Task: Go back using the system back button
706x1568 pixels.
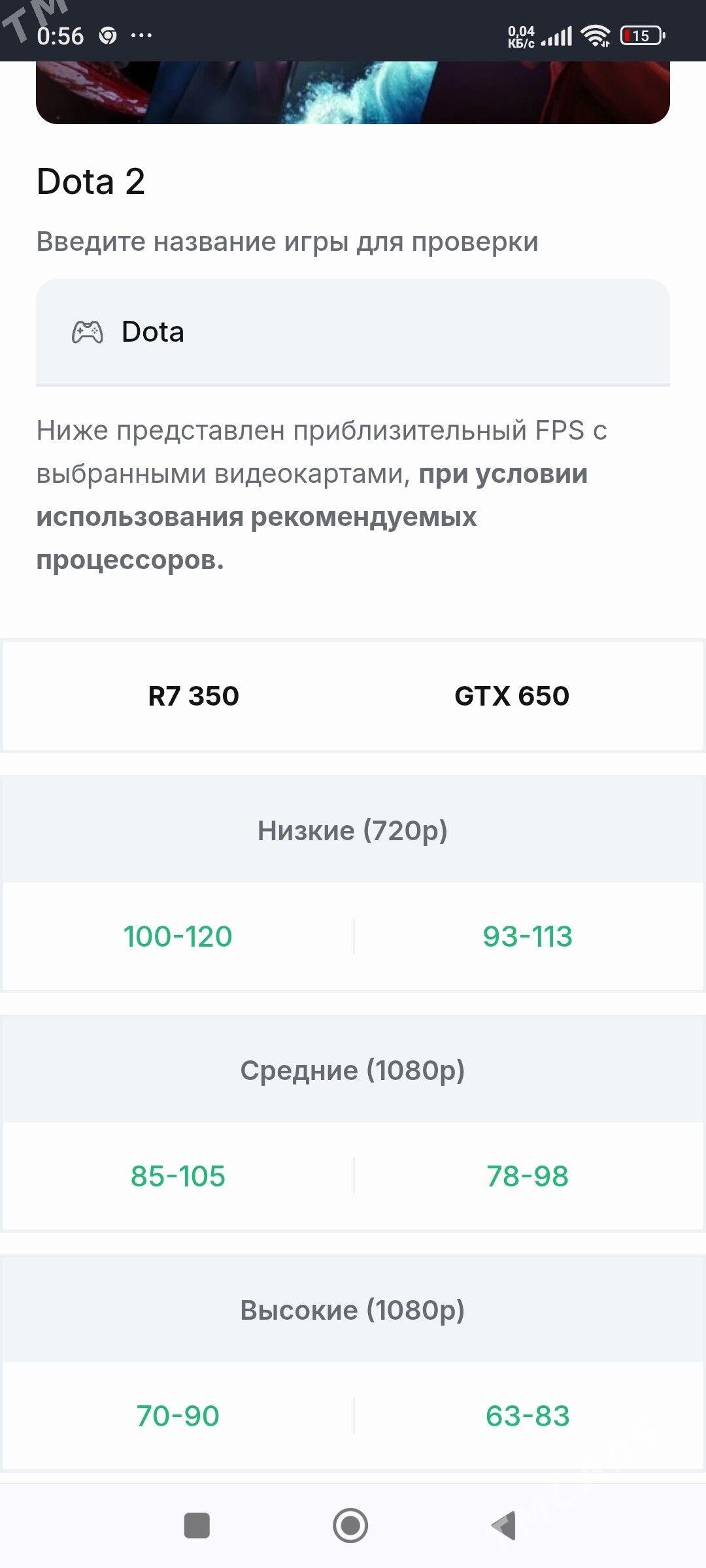Action: pyautogui.click(x=504, y=1526)
